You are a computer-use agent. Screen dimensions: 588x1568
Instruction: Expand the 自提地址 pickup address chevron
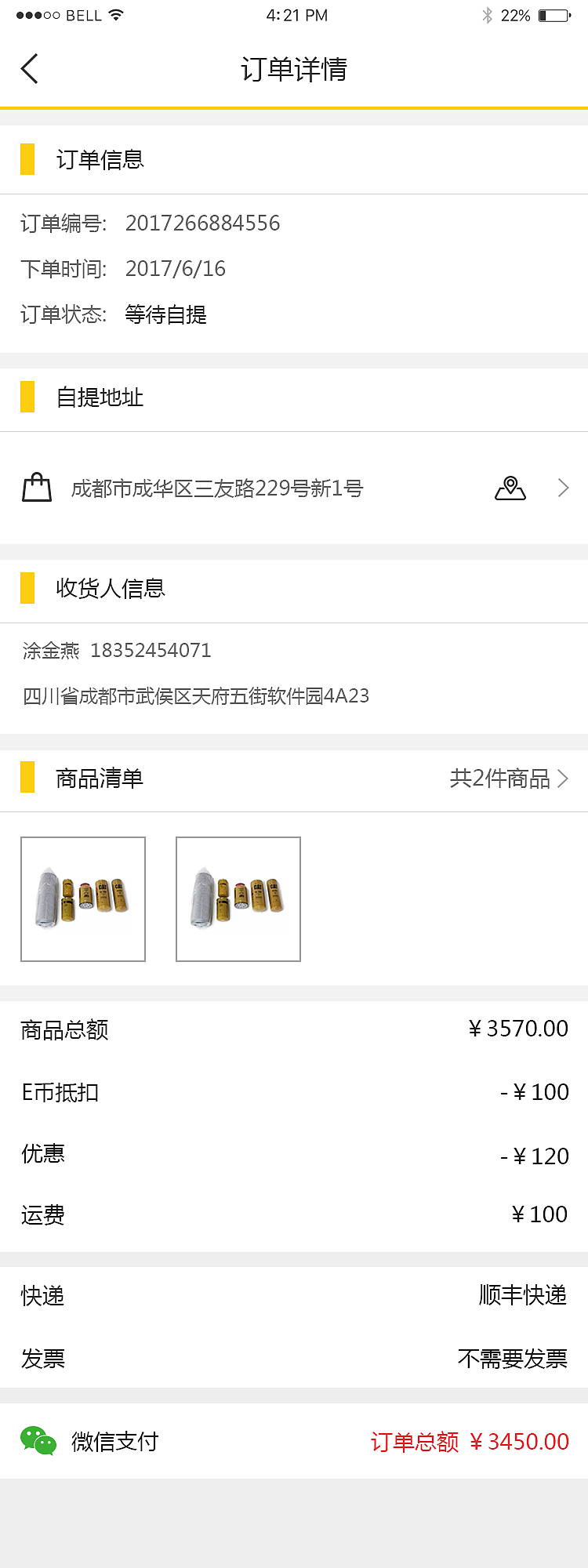563,488
